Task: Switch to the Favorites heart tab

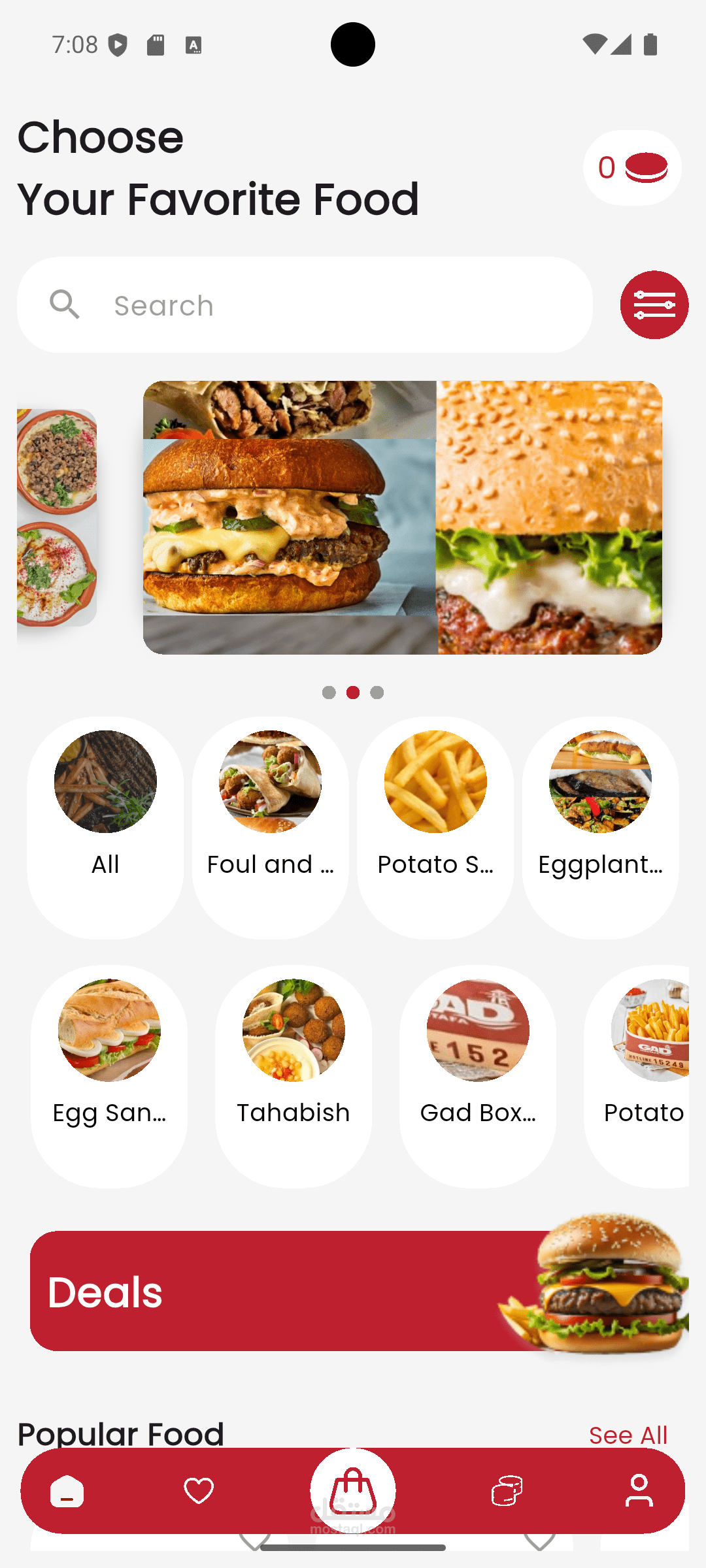Action: click(199, 1492)
